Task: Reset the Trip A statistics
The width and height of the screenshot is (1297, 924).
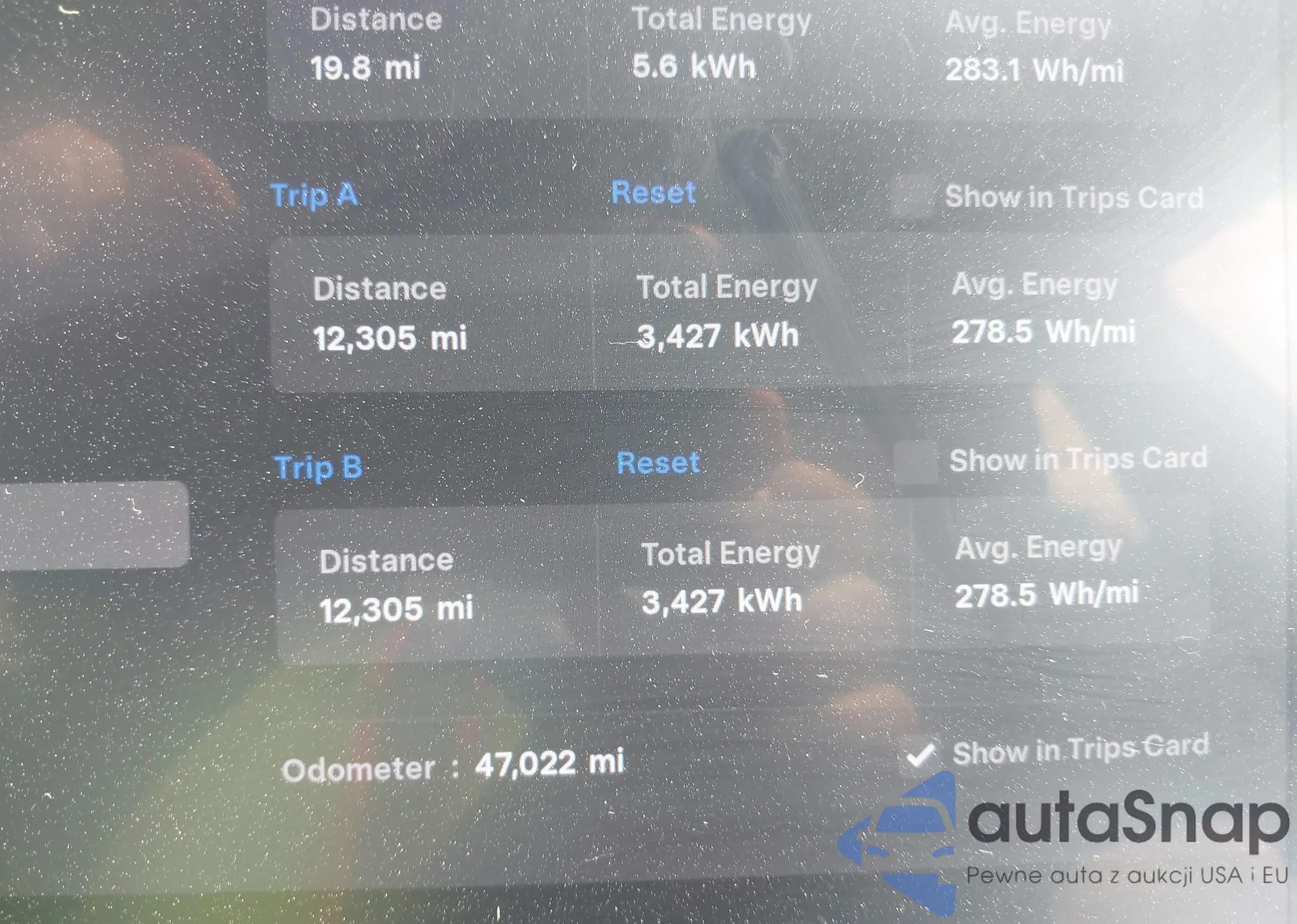Action: (x=653, y=193)
